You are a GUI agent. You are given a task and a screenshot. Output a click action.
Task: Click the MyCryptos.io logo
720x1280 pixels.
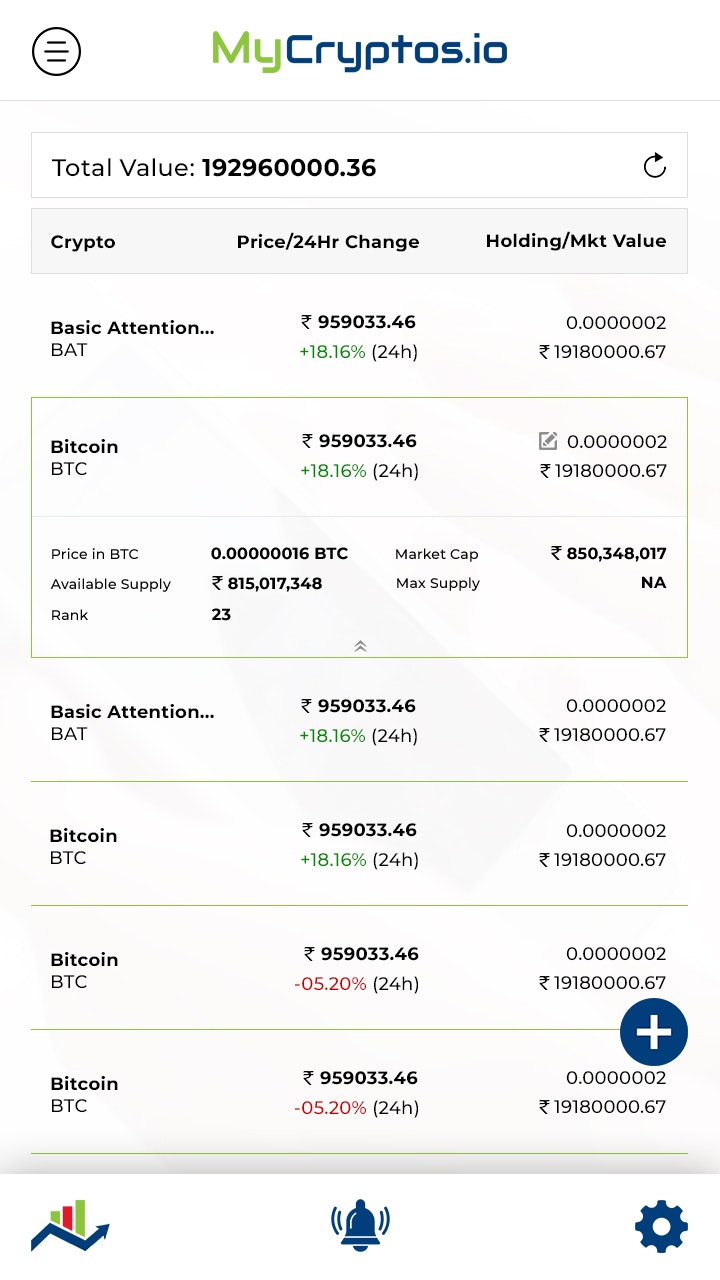[x=358, y=47]
